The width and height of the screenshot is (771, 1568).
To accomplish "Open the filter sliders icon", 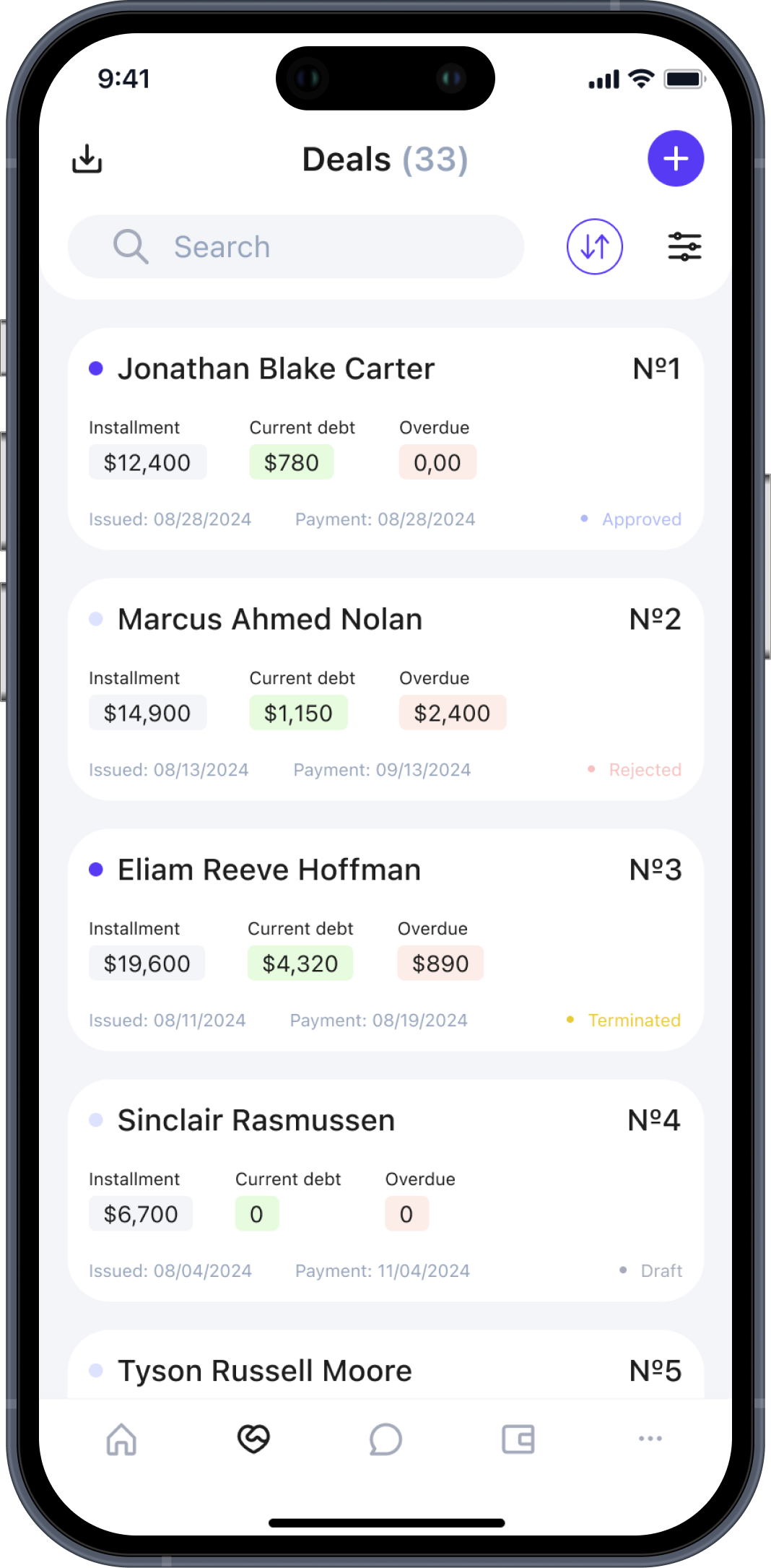I will point(684,247).
